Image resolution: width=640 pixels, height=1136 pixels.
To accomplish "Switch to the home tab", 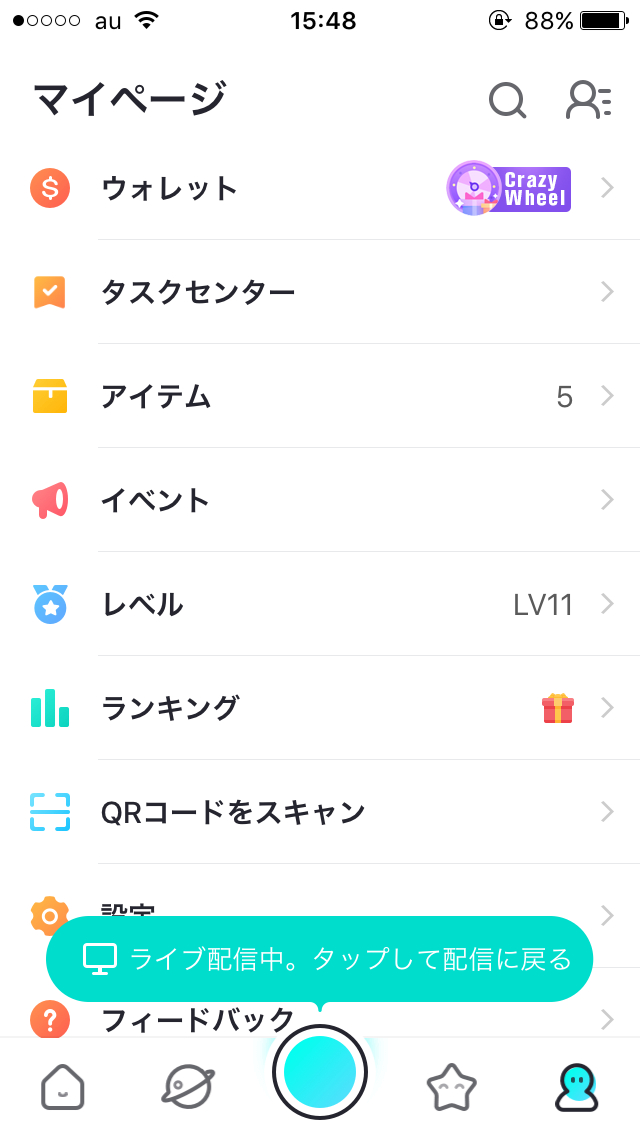I will tap(62, 1086).
